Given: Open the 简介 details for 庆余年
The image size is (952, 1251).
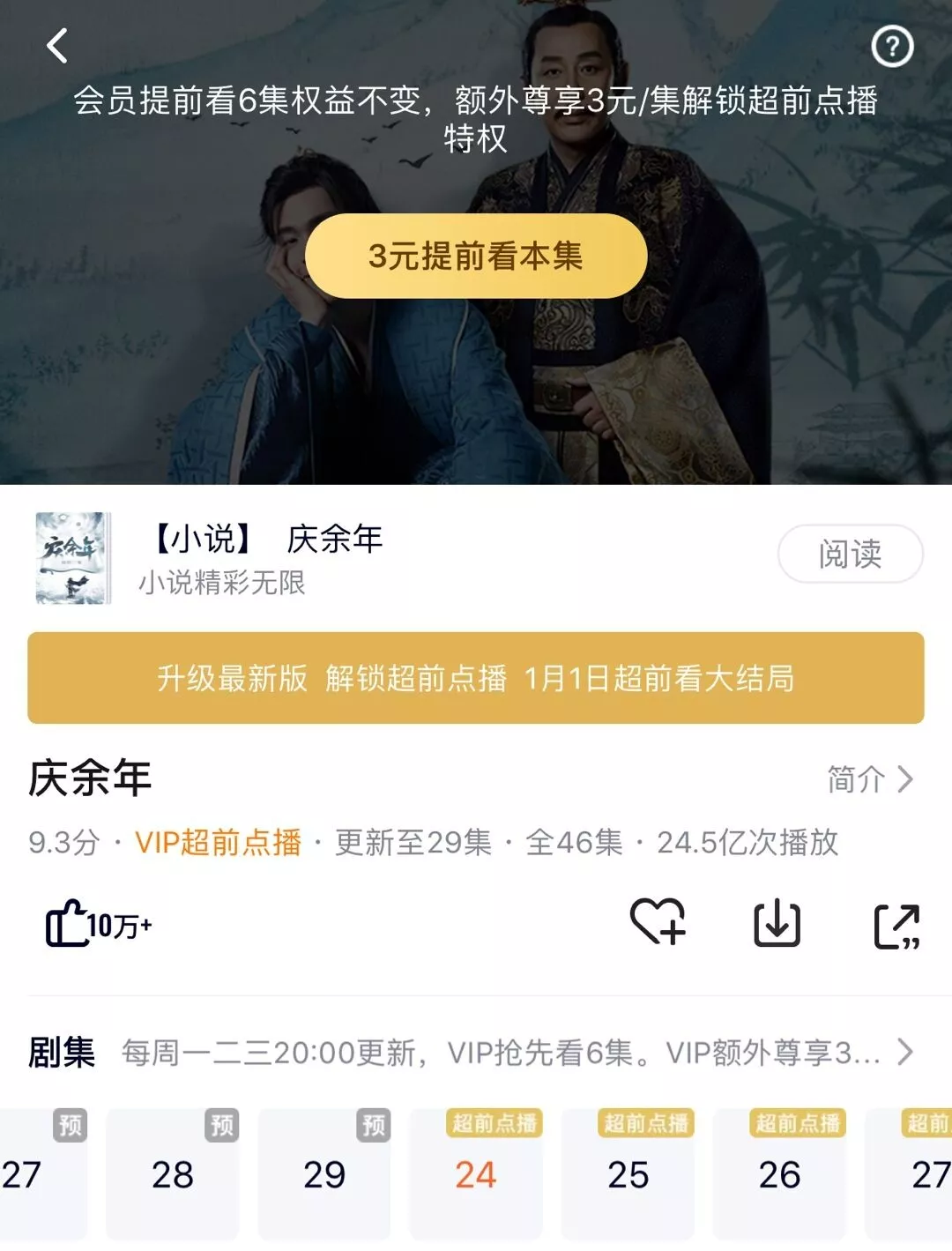Looking at the screenshot, I should click(x=869, y=779).
